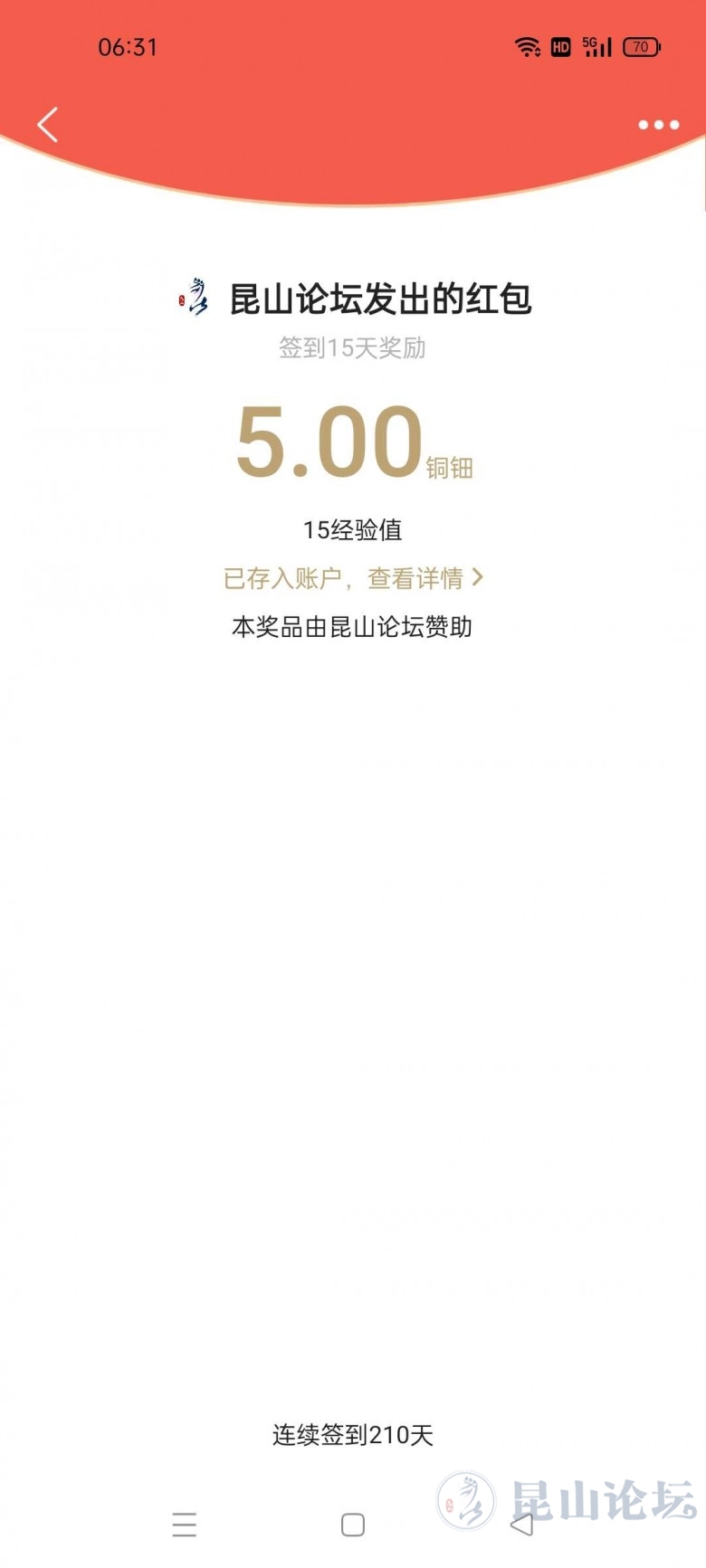Image resolution: width=706 pixels, height=1568 pixels.
Task: Go back using the top-left arrow
Action: pos(48,125)
